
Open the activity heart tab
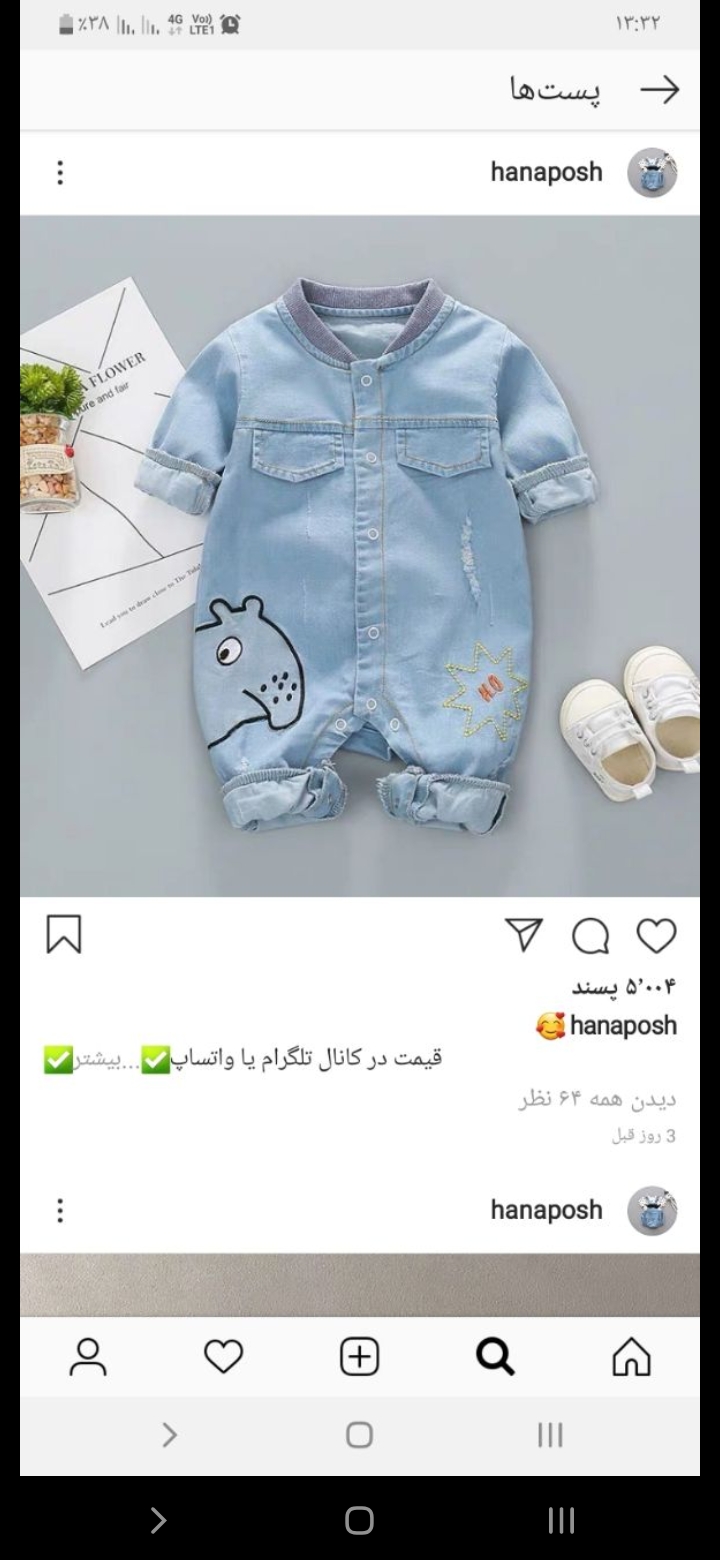pyautogui.click(x=223, y=1356)
